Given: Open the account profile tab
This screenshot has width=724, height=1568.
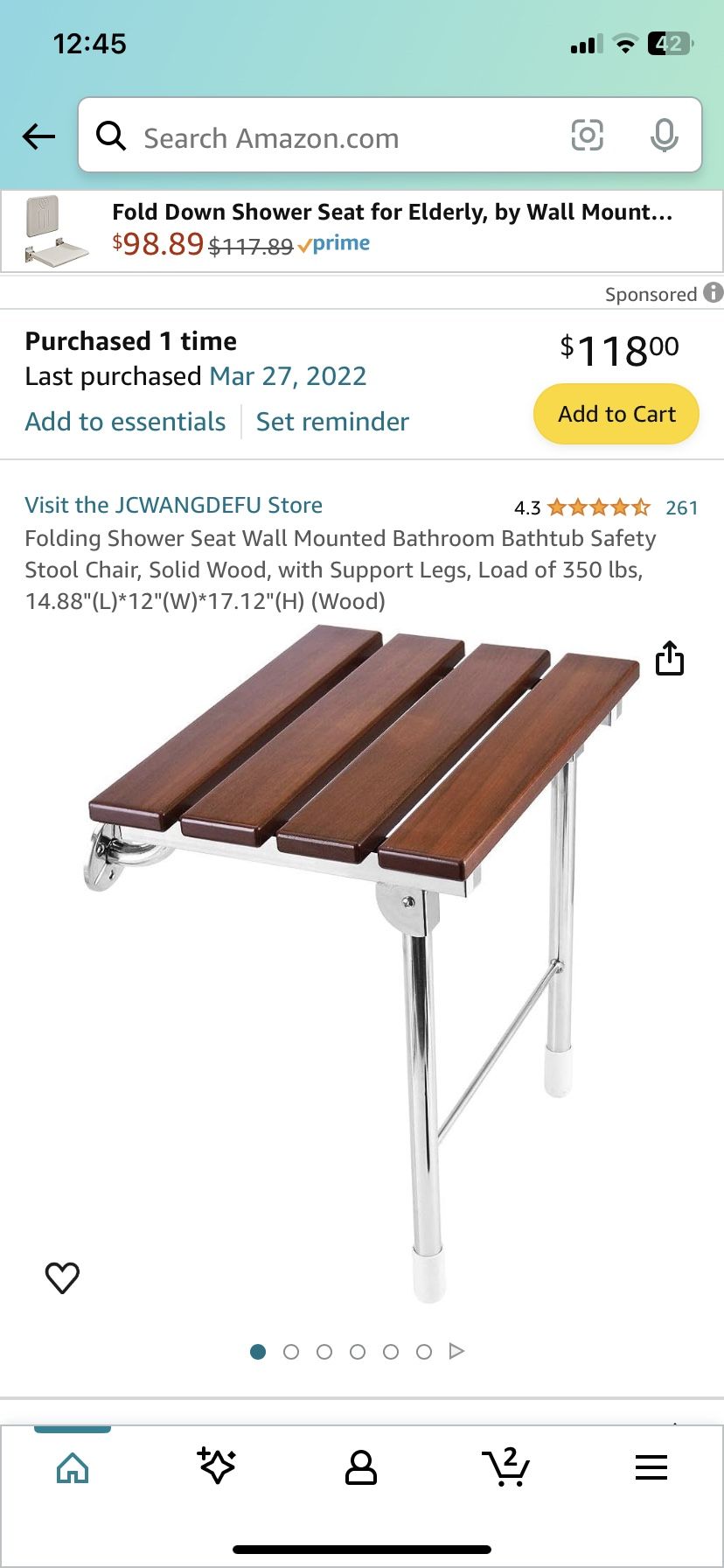Looking at the screenshot, I should tap(361, 1467).
